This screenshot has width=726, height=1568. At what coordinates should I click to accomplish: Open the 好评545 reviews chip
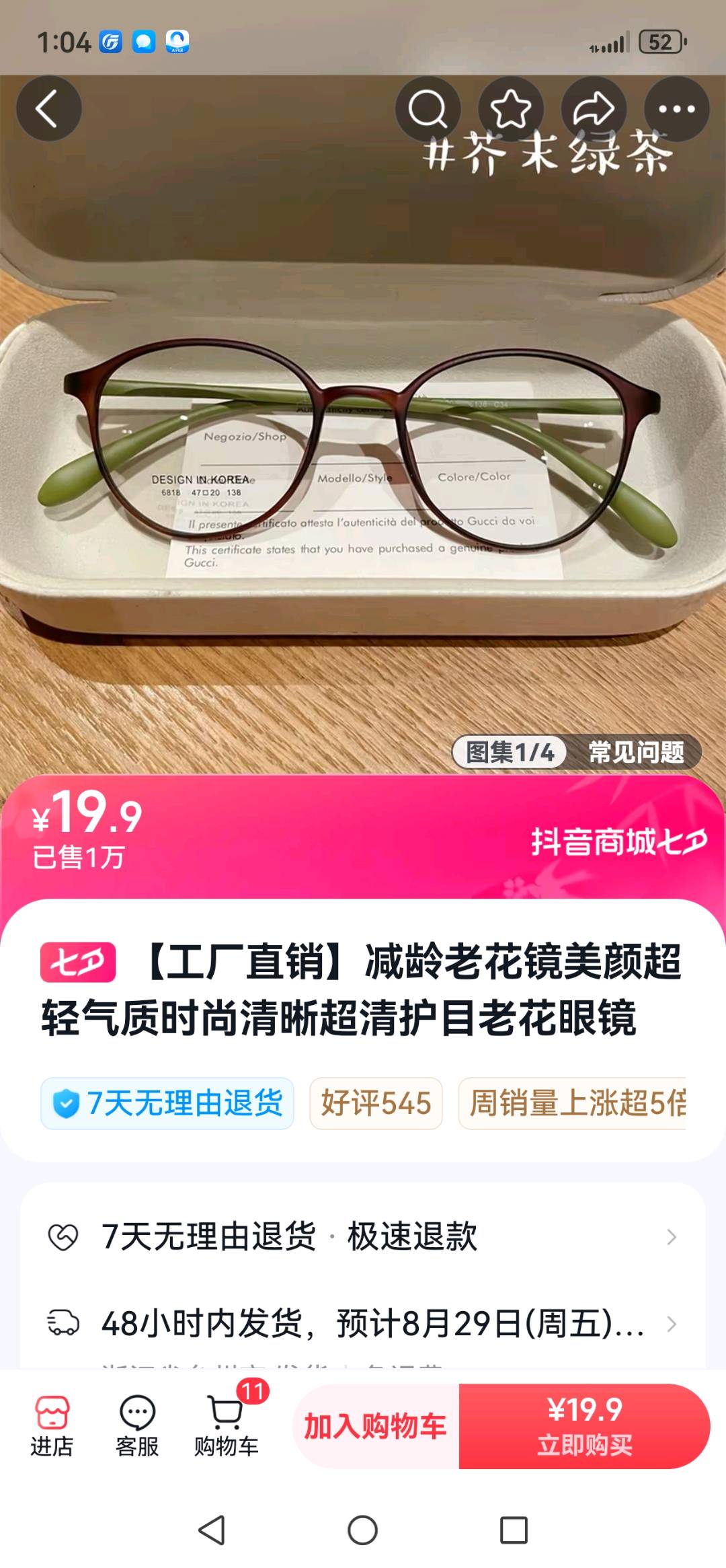(376, 1103)
